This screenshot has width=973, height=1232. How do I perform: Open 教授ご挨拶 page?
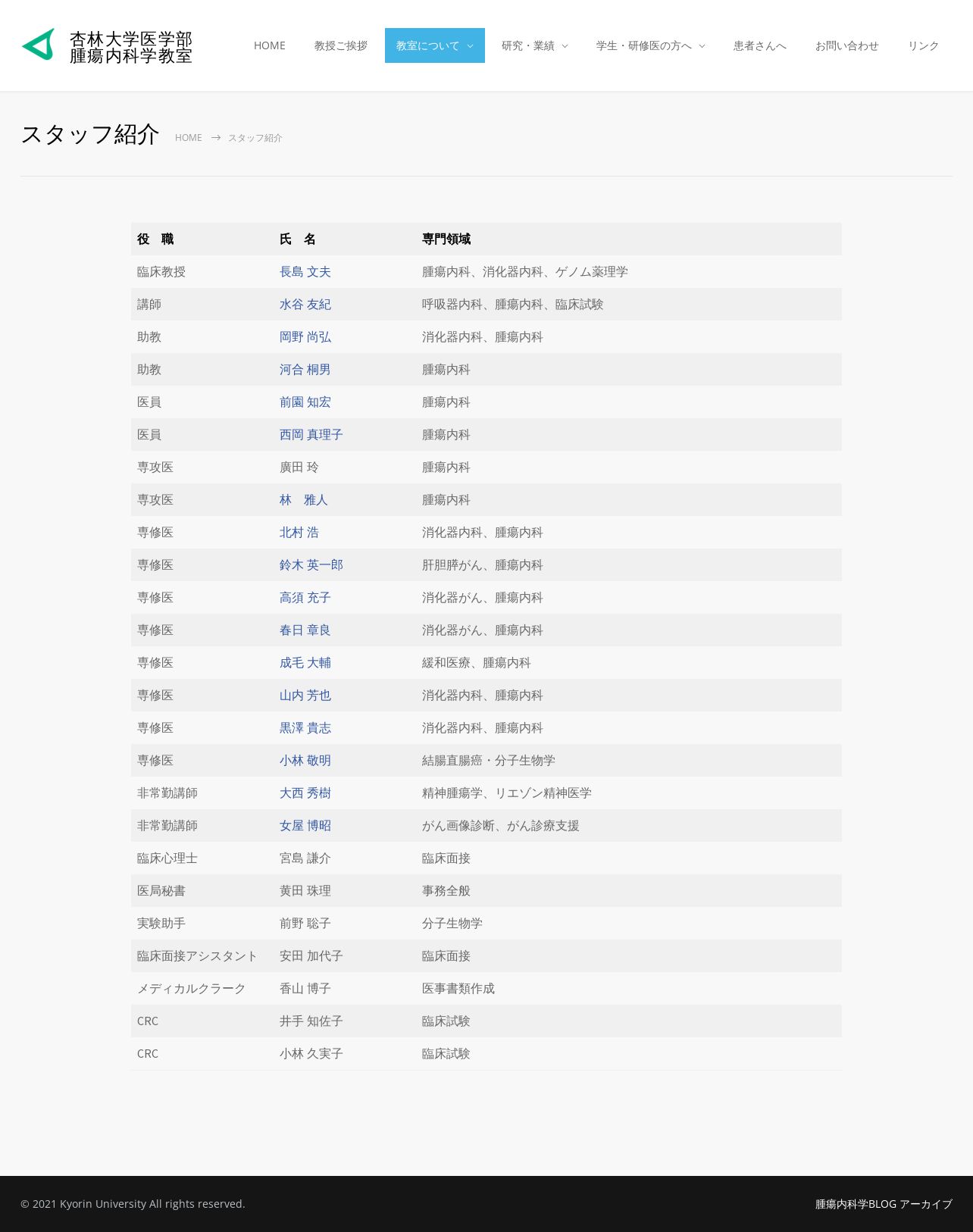tap(340, 45)
